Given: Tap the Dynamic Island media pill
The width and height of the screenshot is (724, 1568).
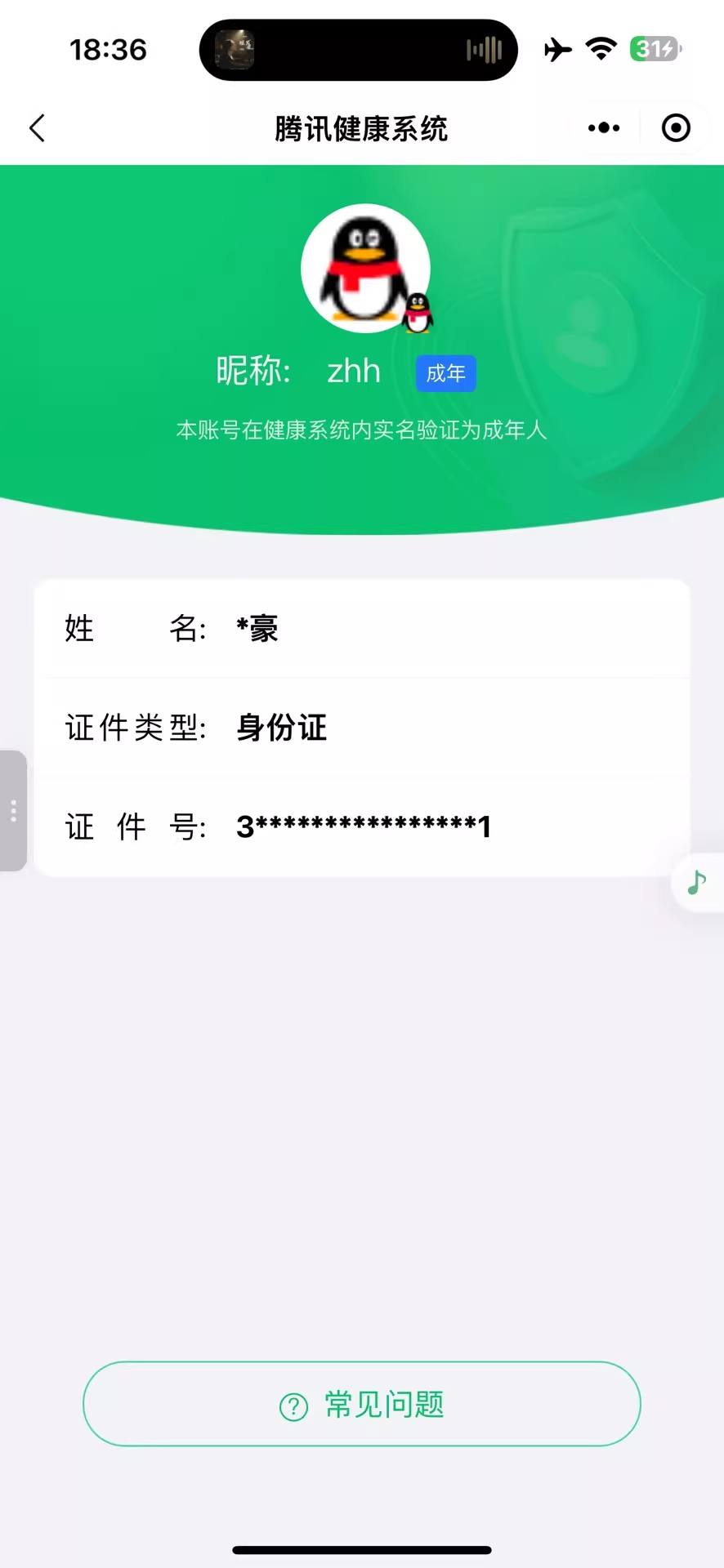Looking at the screenshot, I should click(358, 49).
